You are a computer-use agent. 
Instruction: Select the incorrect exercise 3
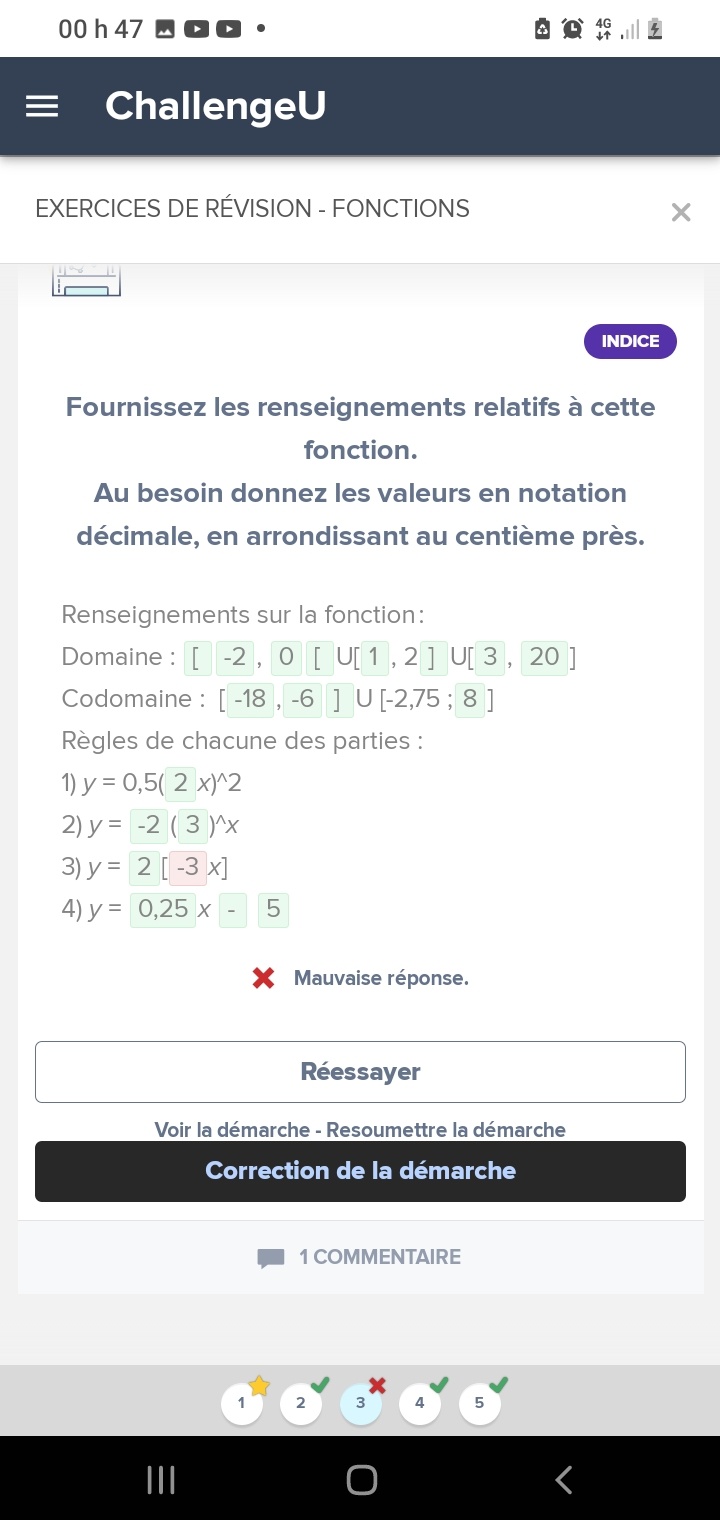[360, 1402]
